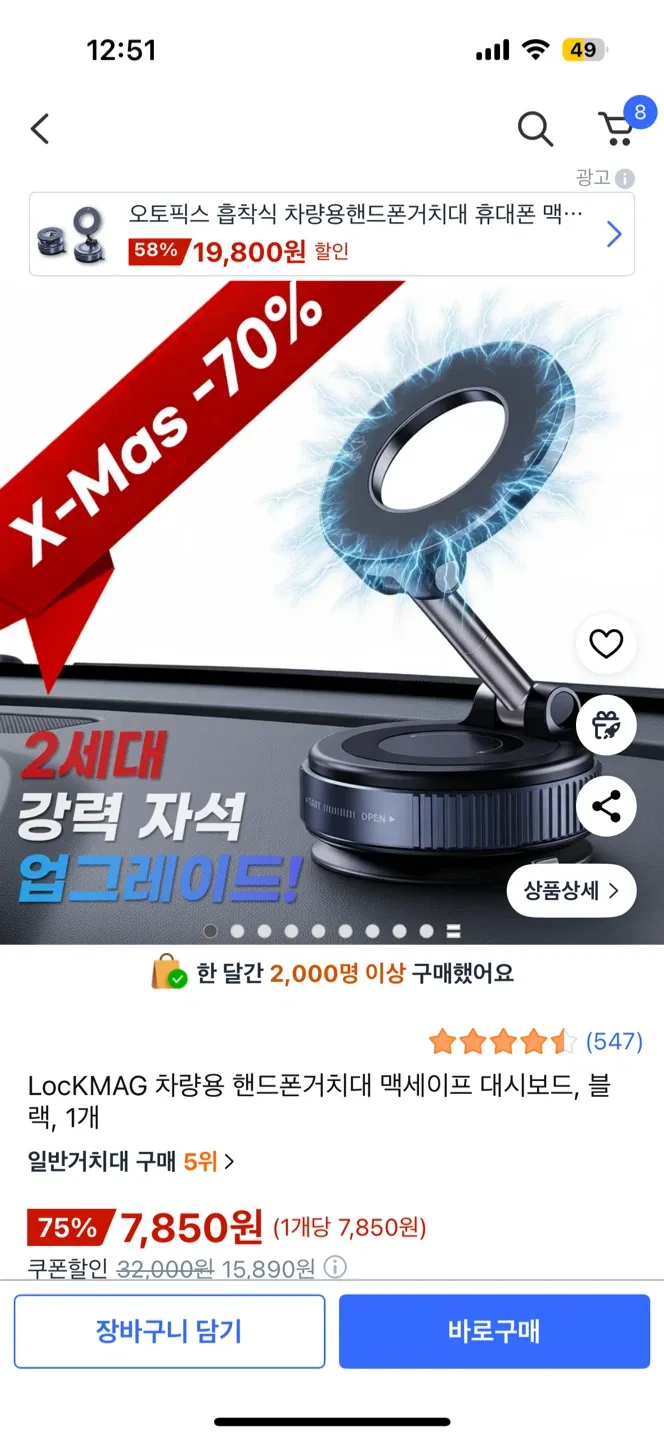Open the search icon

[535, 129]
